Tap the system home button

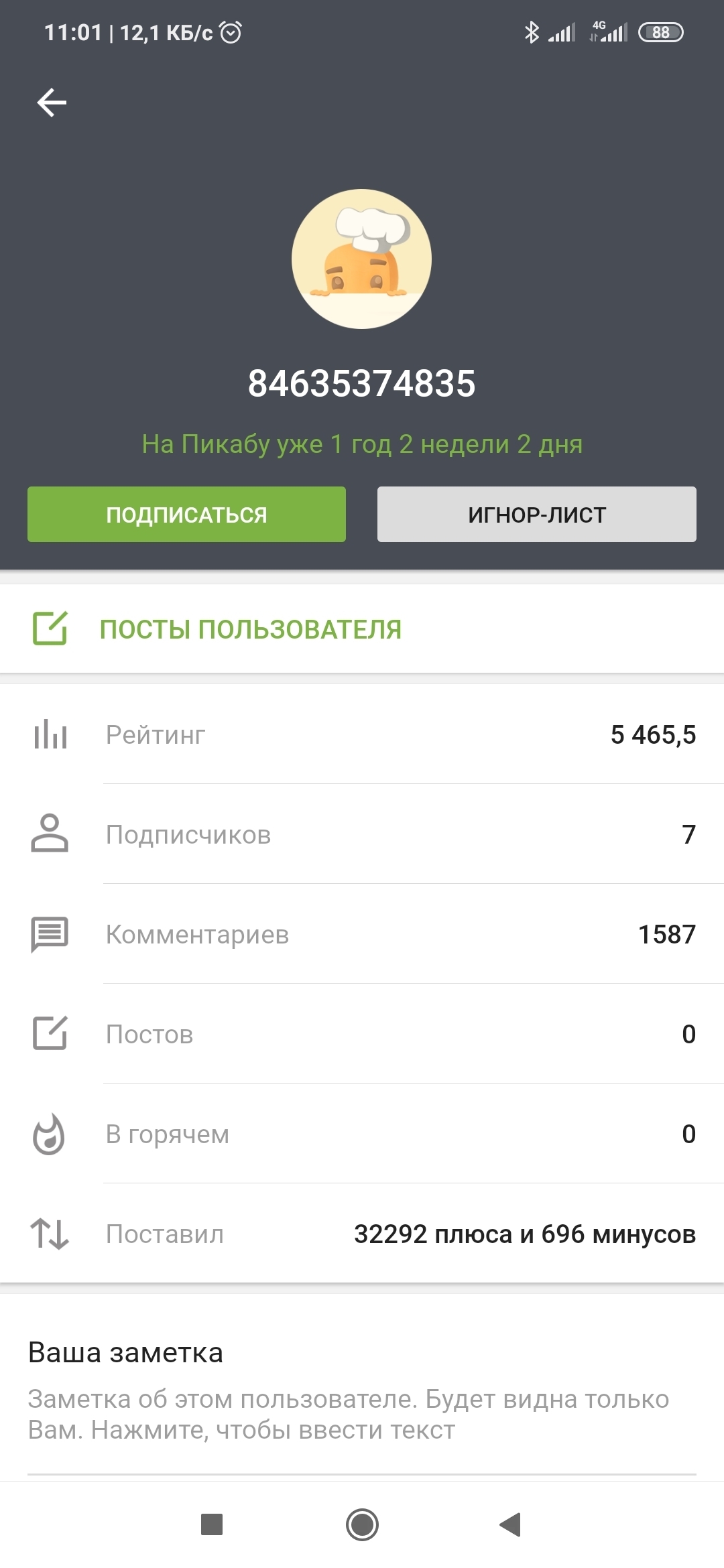tap(362, 1524)
